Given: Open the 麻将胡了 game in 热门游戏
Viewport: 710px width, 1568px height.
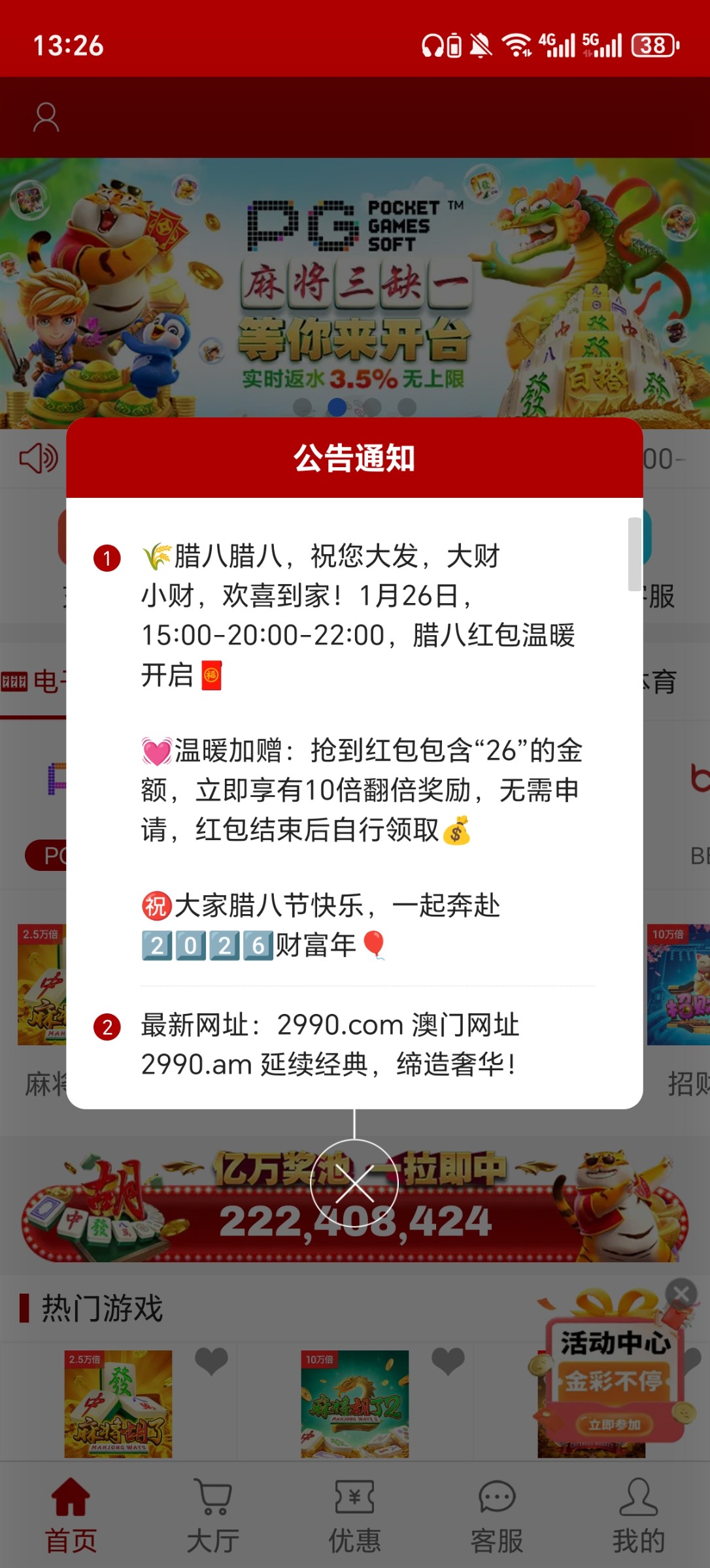Looking at the screenshot, I should coord(118,1403).
